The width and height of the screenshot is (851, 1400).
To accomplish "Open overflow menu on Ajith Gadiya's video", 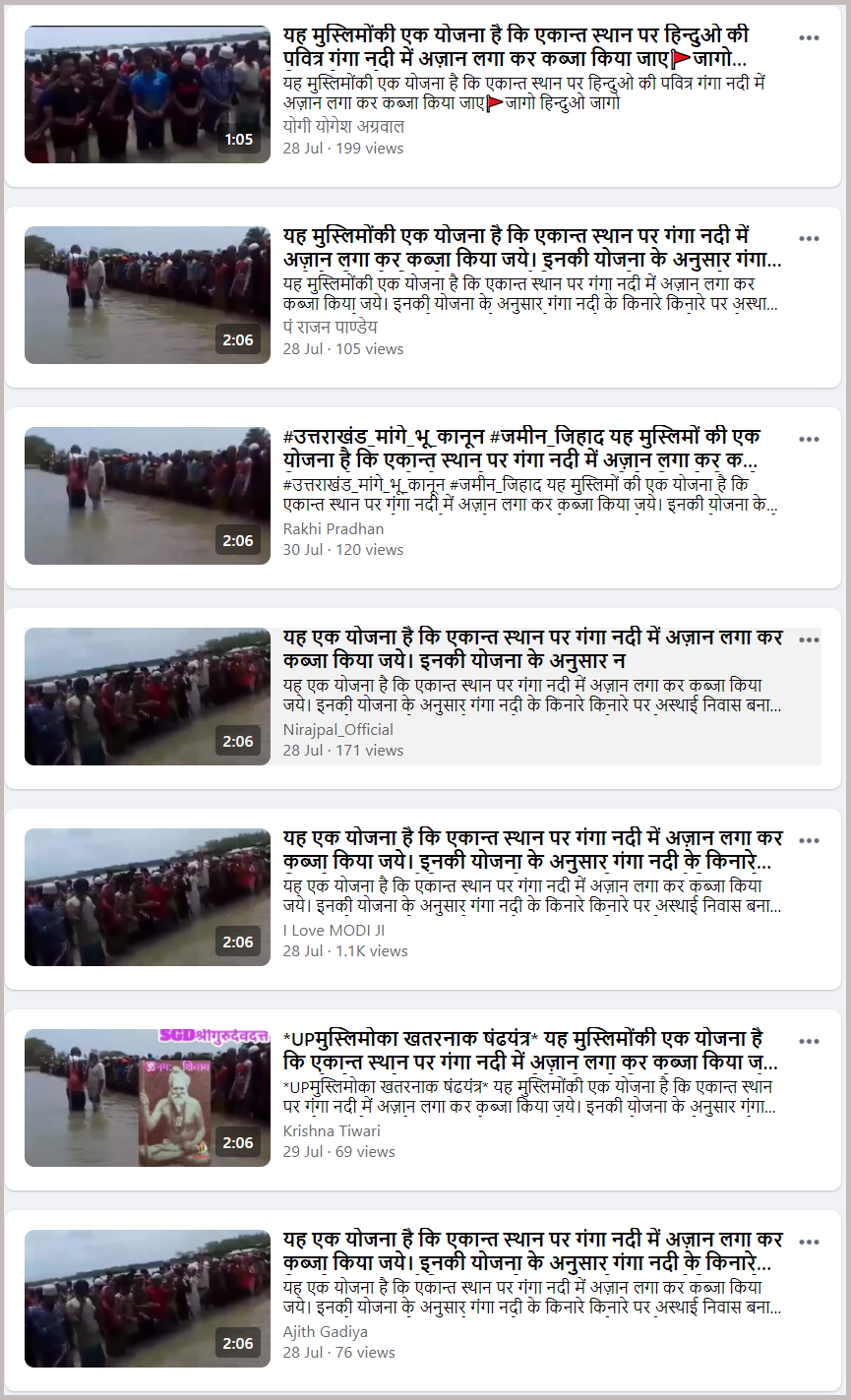I will 809,1242.
